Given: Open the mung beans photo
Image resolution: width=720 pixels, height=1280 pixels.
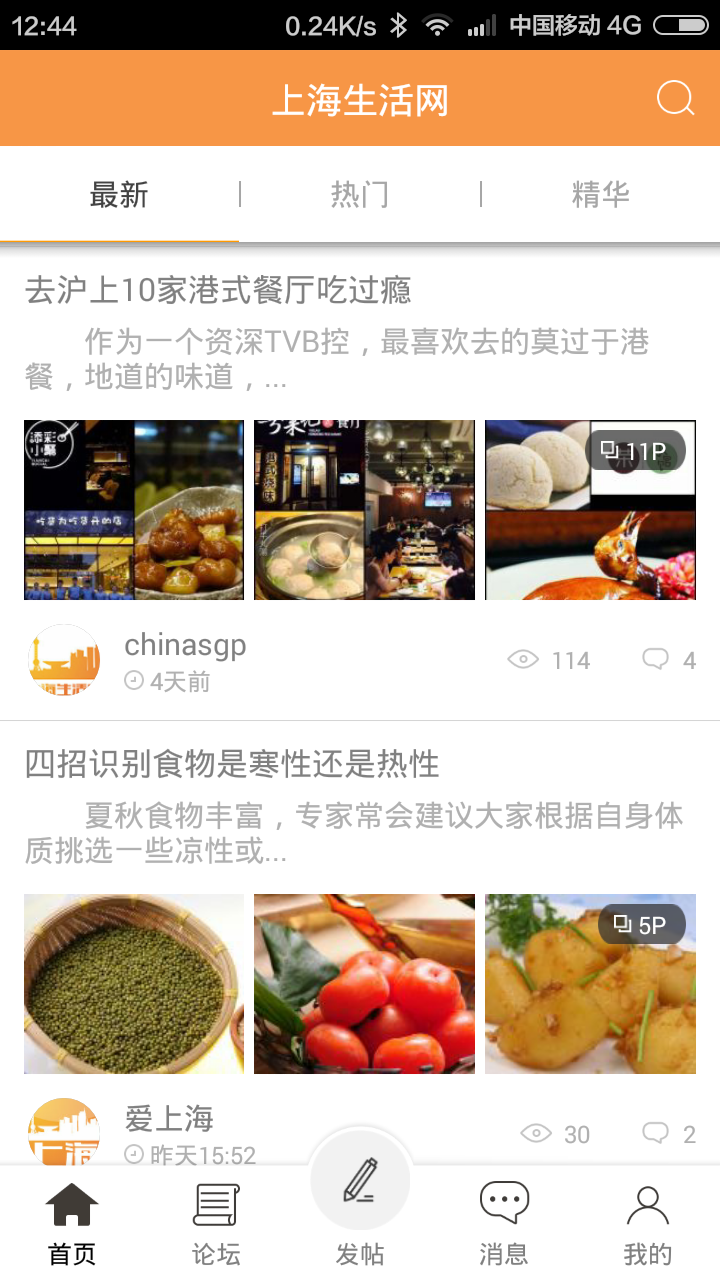Looking at the screenshot, I should pos(134,984).
